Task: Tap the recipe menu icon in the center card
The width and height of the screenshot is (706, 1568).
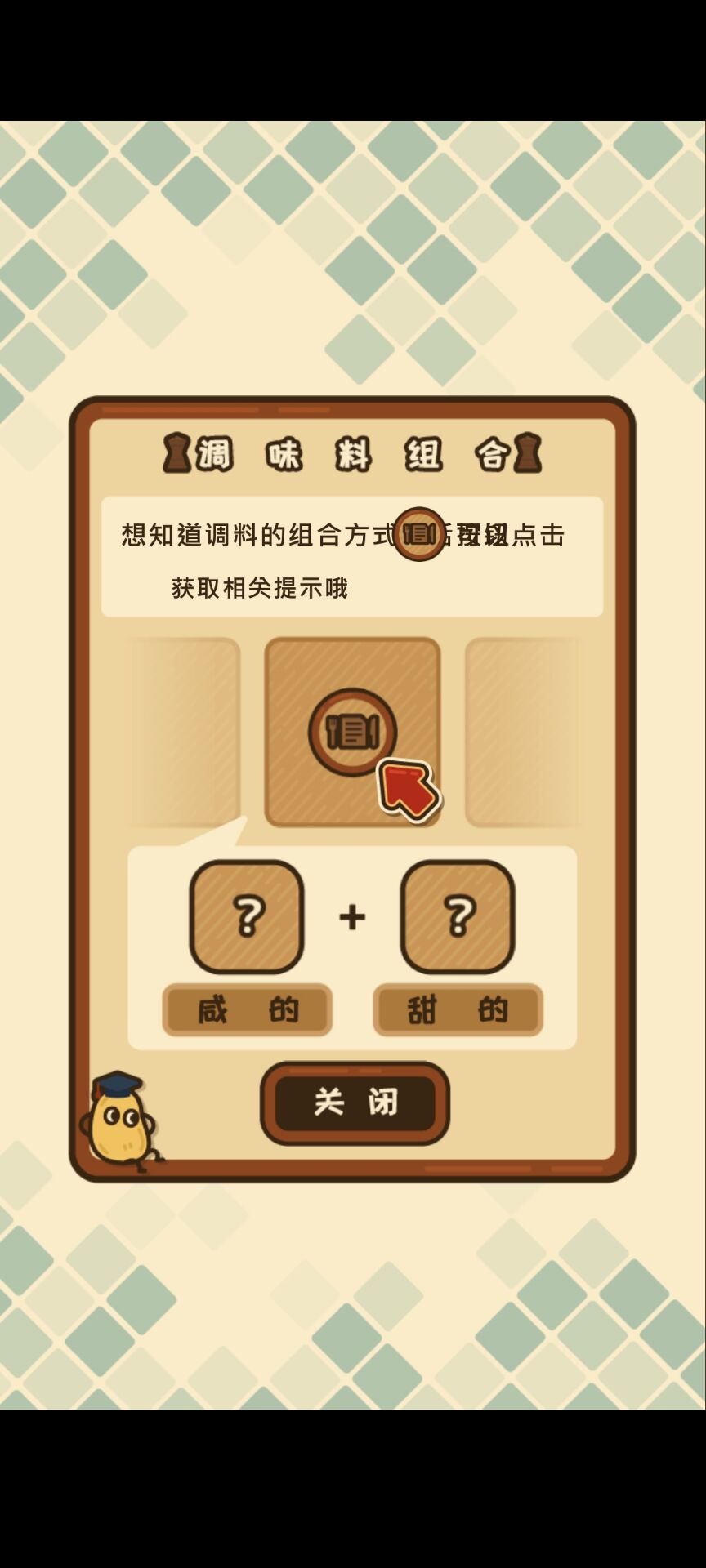Action: coord(352,733)
